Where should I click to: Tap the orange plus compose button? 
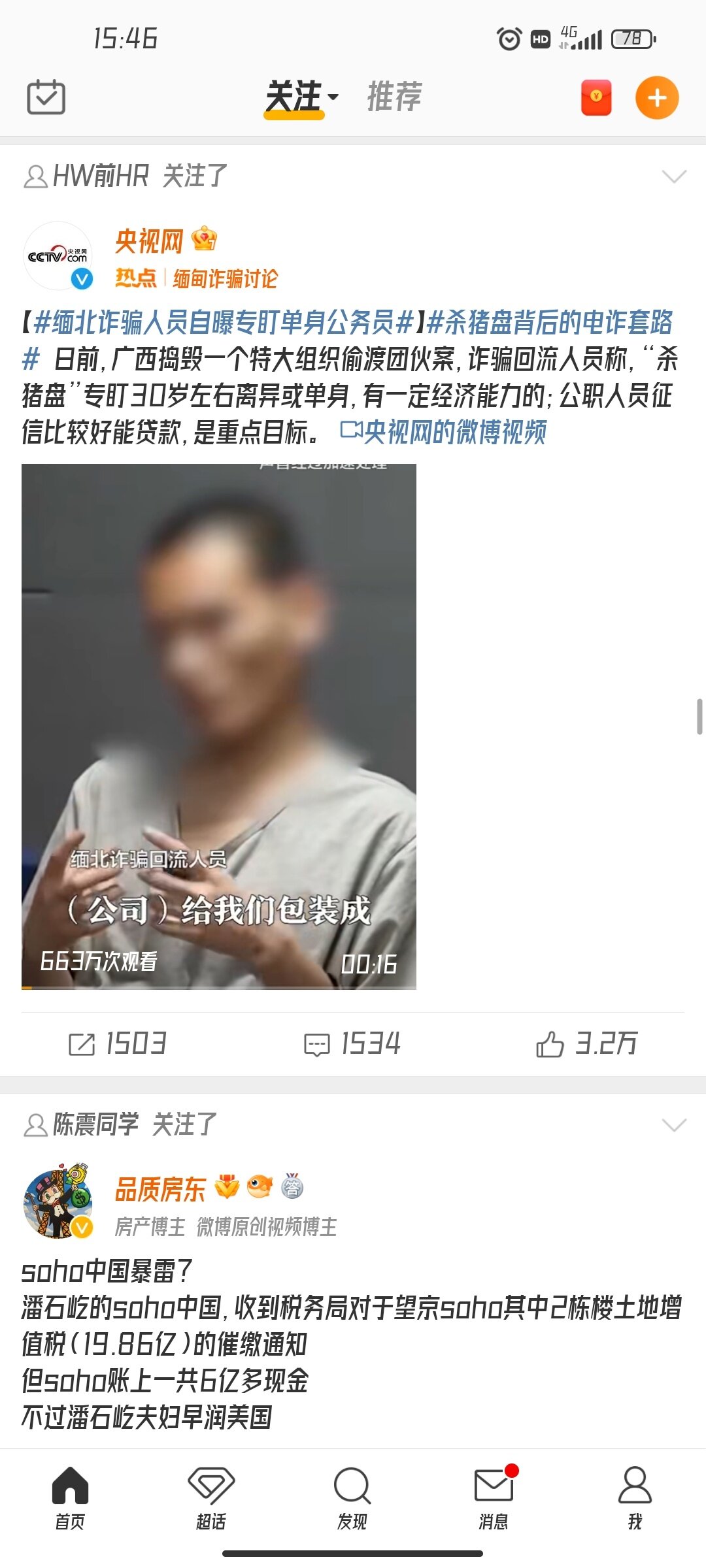pyautogui.click(x=657, y=98)
